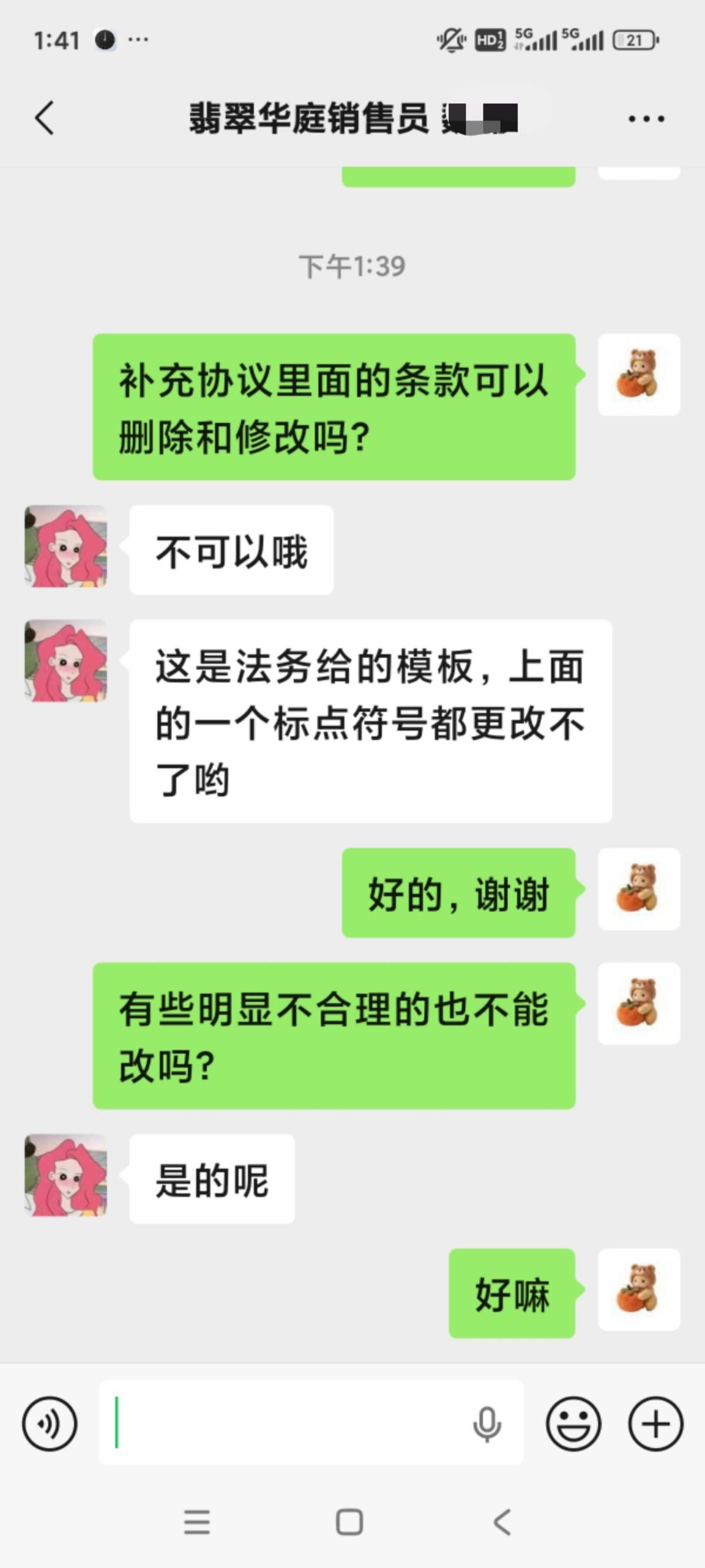Screen dimensions: 705x1568
Task: Open chat info three-dot menu
Action: click(646, 119)
